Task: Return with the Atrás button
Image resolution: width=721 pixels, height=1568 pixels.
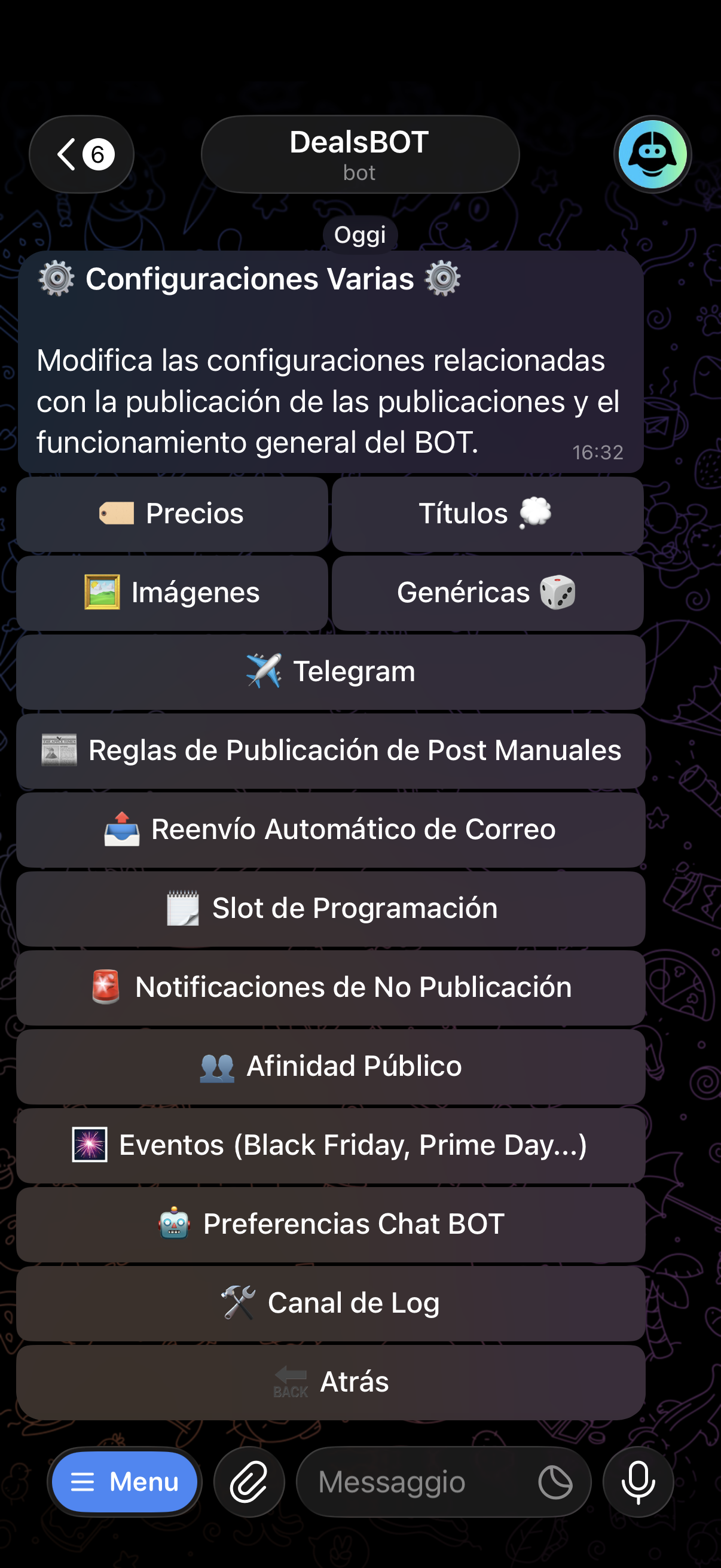Action: (x=331, y=1382)
